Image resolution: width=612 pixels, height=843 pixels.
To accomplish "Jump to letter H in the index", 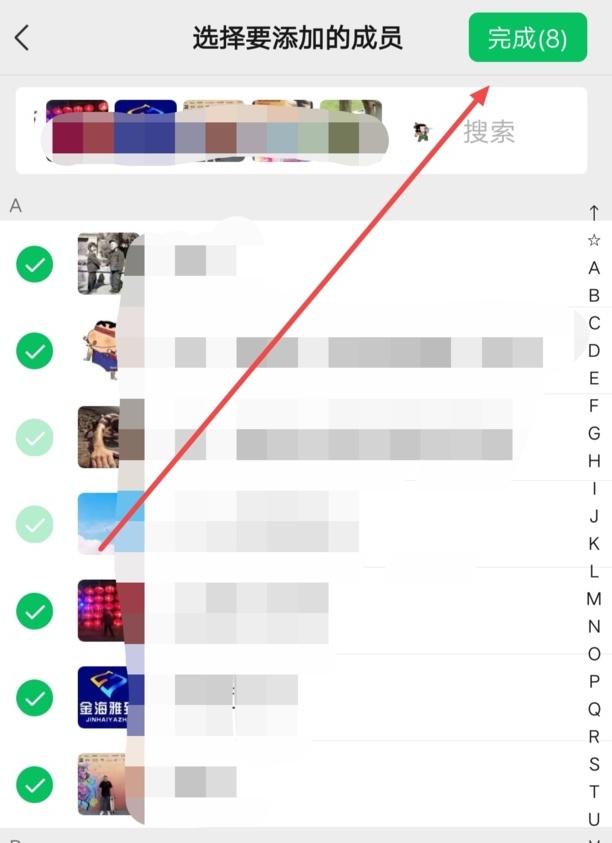I will (x=594, y=461).
